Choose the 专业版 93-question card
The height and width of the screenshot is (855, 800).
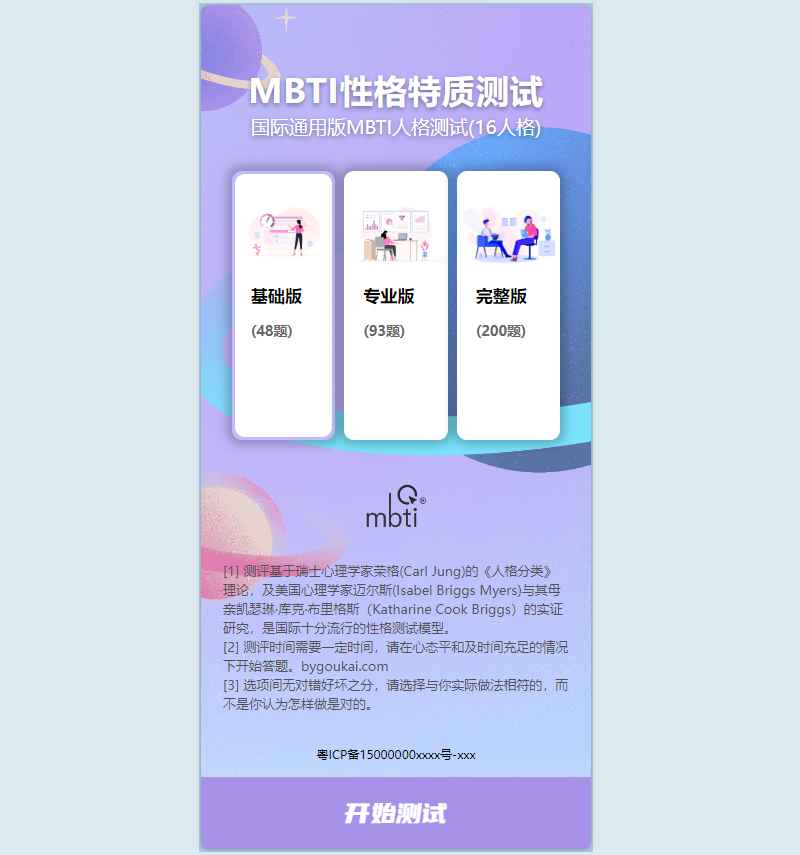tap(395, 305)
